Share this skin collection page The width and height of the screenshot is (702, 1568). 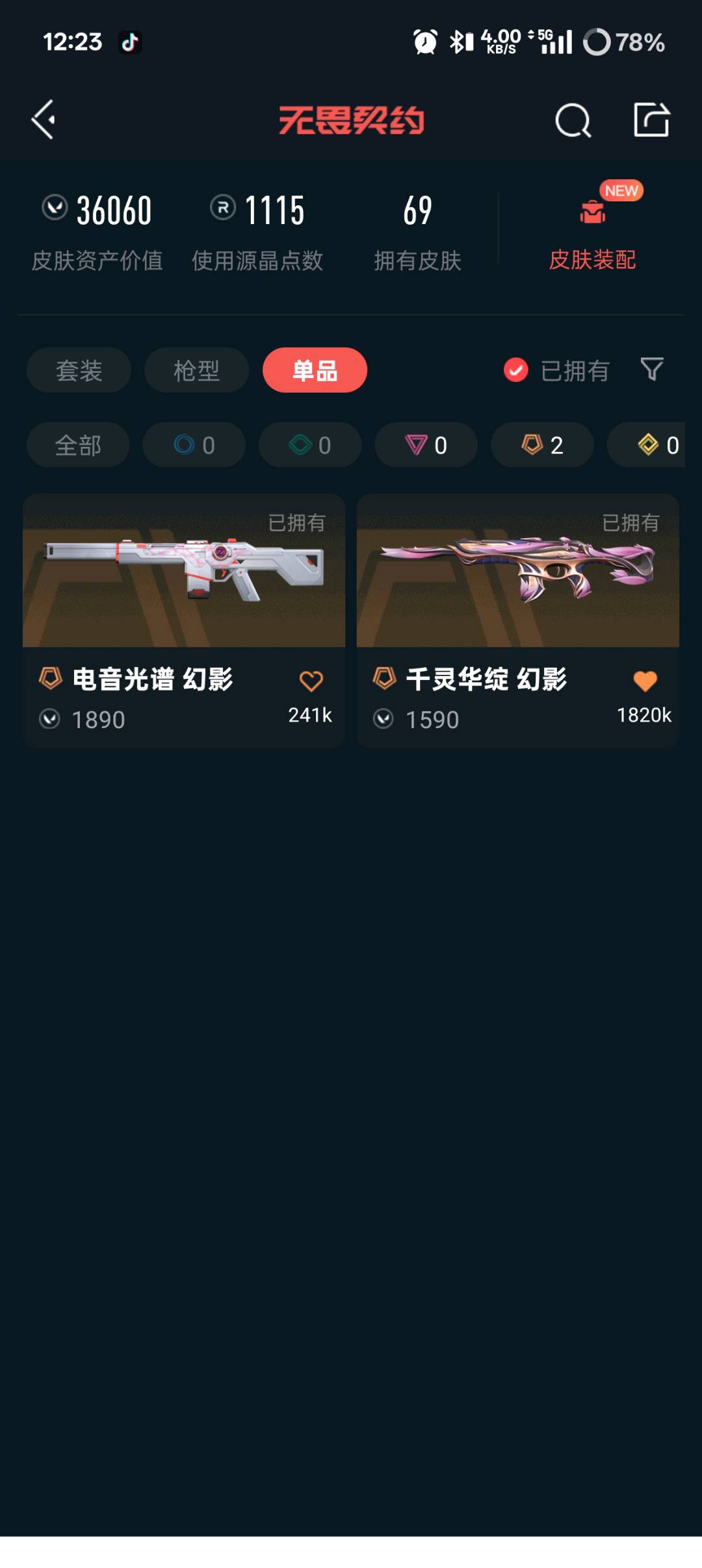(x=651, y=120)
